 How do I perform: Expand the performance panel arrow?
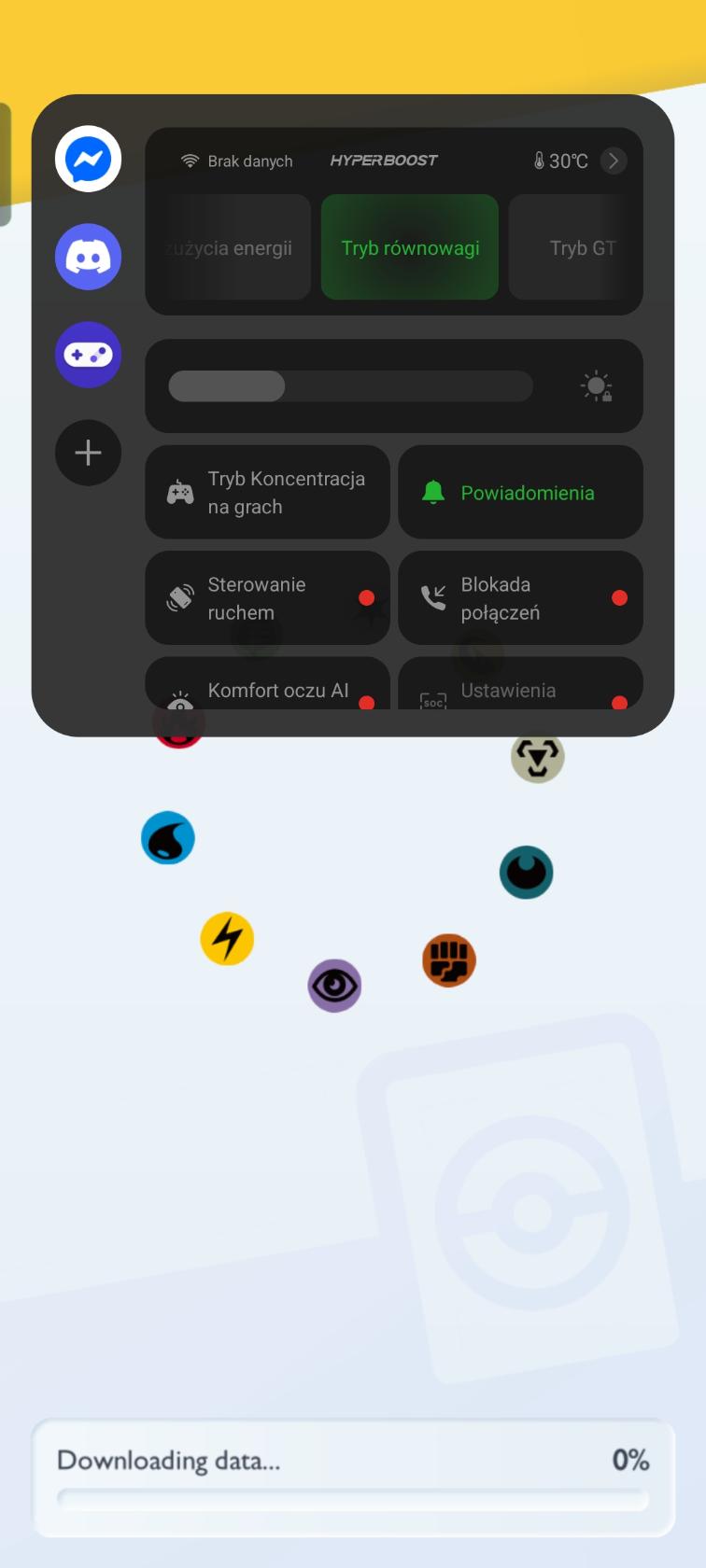click(614, 161)
